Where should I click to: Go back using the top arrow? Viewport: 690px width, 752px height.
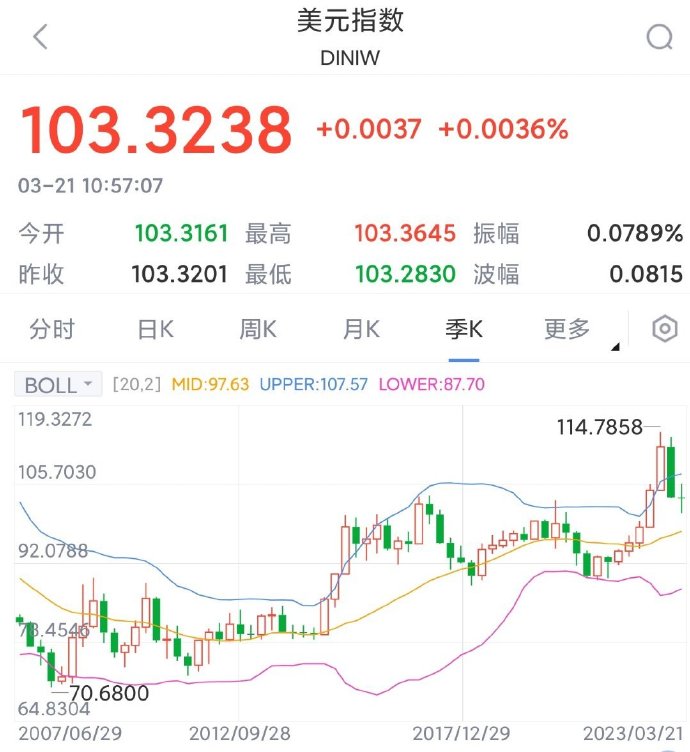pyautogui.click(x=40, y=36)
